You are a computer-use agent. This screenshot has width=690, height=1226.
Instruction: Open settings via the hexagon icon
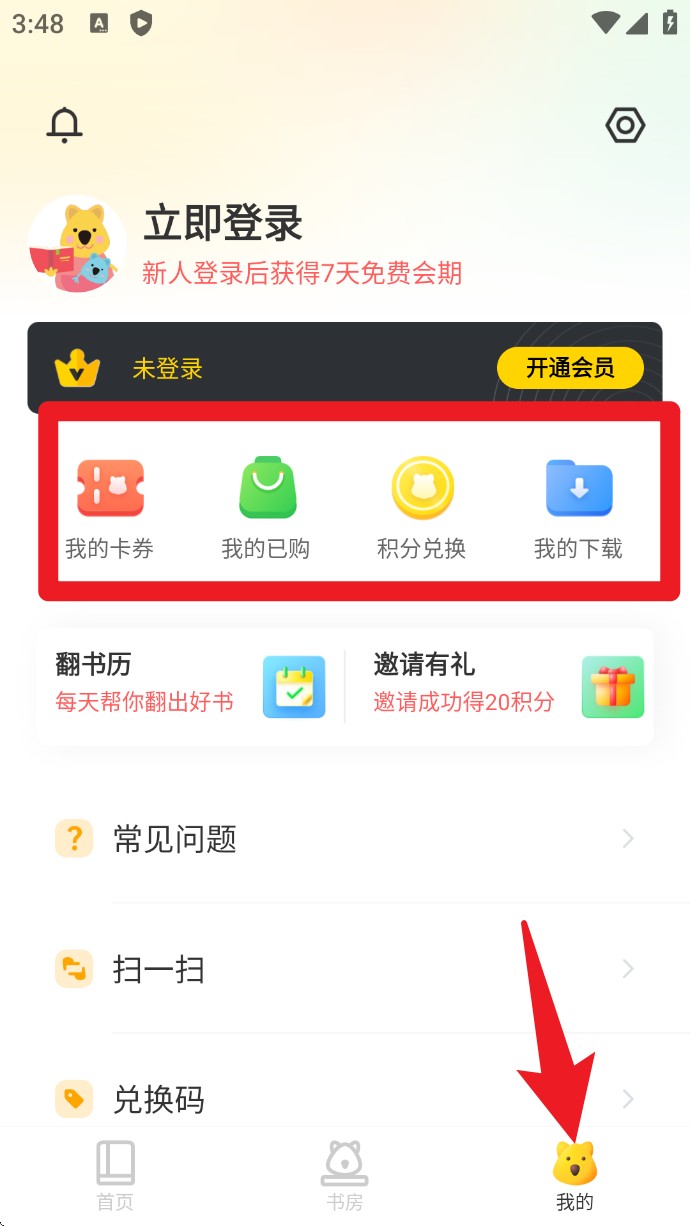coord(625,125)
